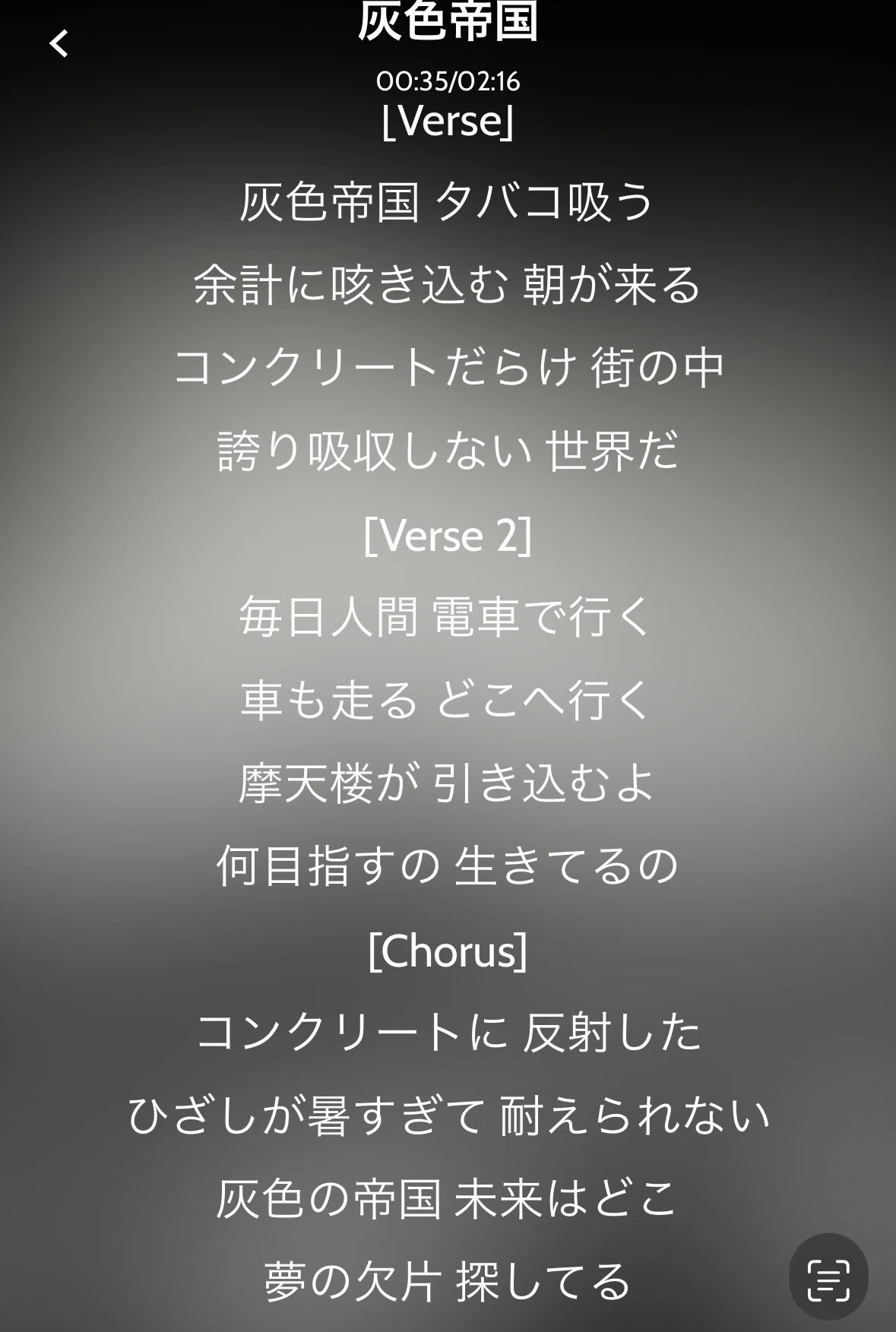Tap the scan text icon button
The height and width of the screenshot is (1332, 896).
828,1278
